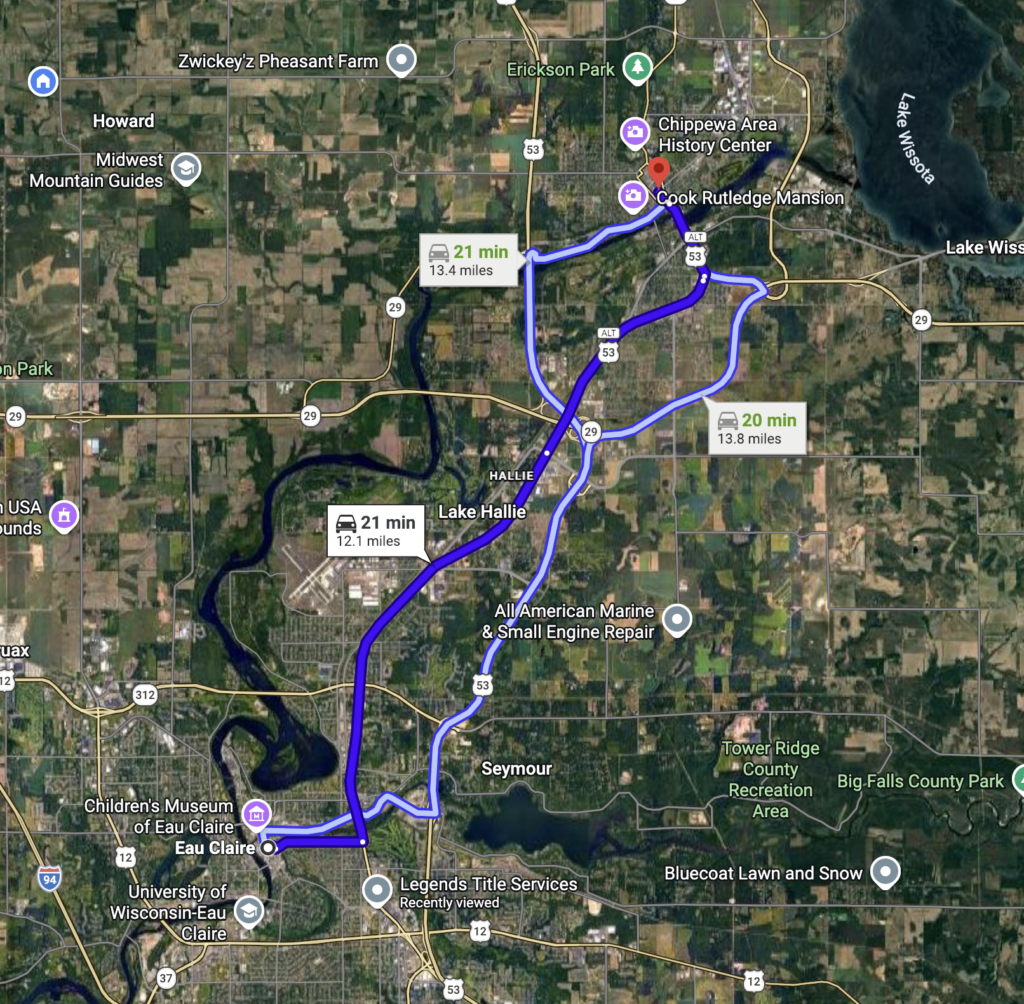This screenshot has width=1024, height=1004.
Task: View Chippewa Area History Center pin
Action: (633, 131)
